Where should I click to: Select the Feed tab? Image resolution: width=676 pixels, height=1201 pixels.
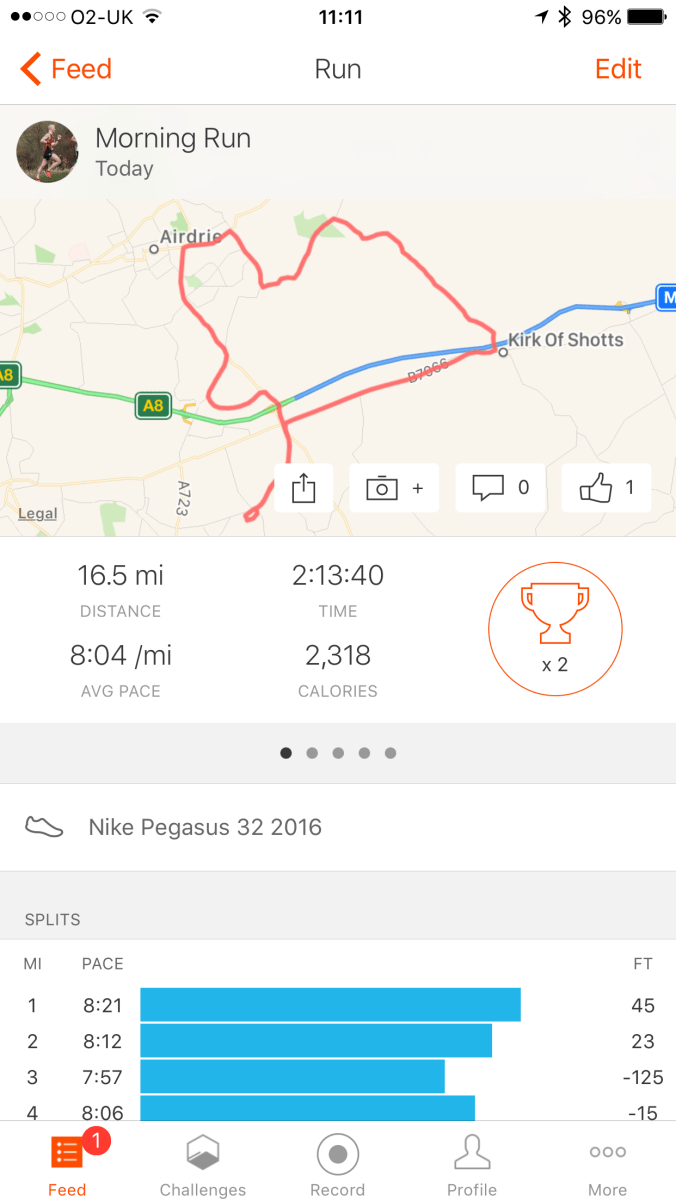point(67,1165)
